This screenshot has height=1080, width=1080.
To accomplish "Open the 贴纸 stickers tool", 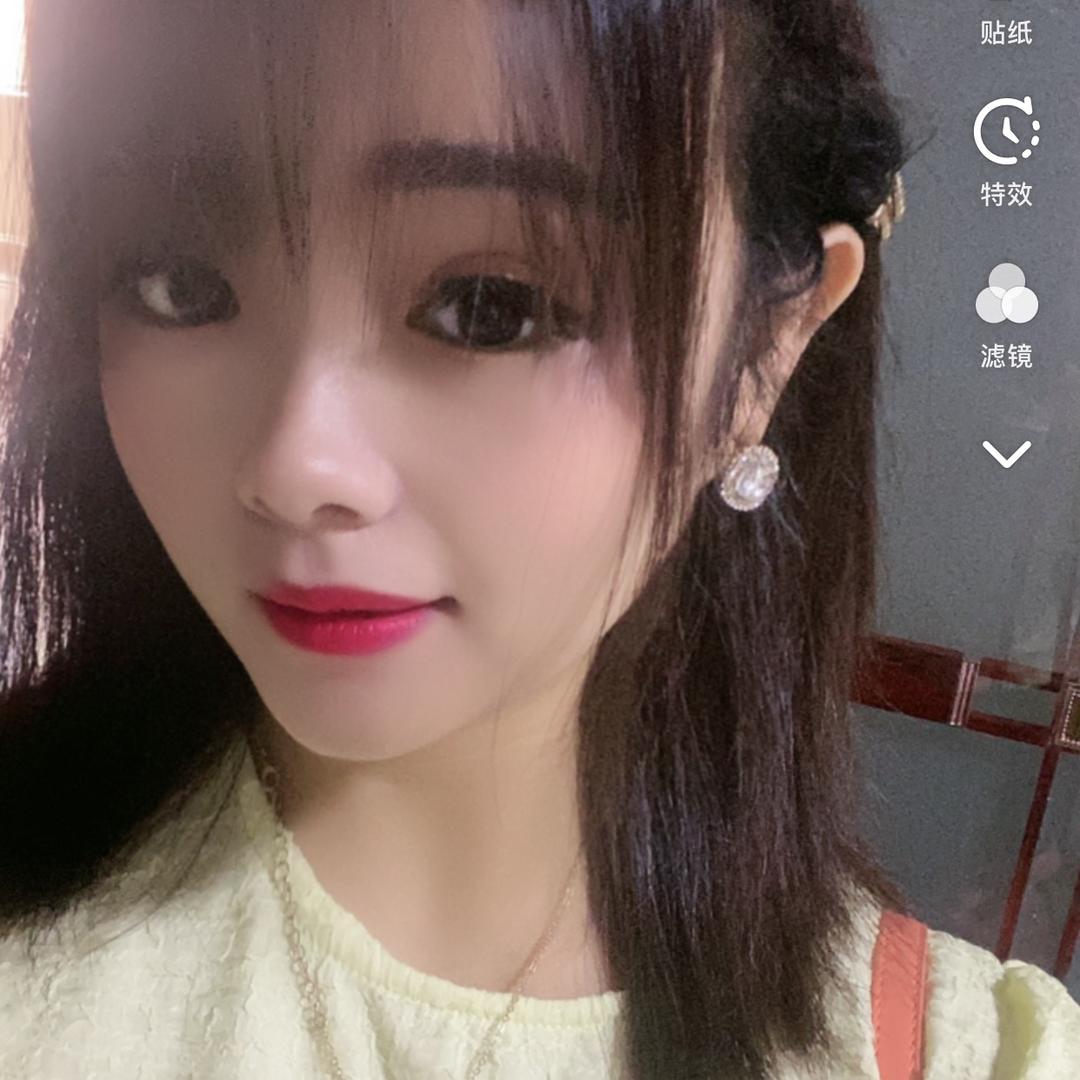I will click(x=1006, y=28).
